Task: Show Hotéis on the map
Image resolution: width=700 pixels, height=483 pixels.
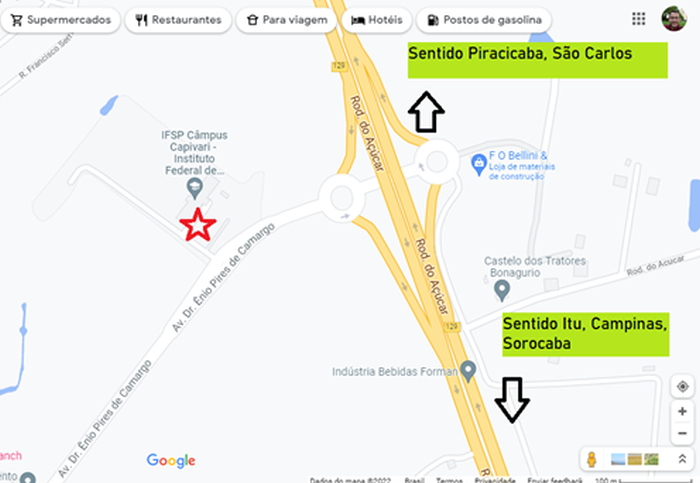Action: [377, 19]
